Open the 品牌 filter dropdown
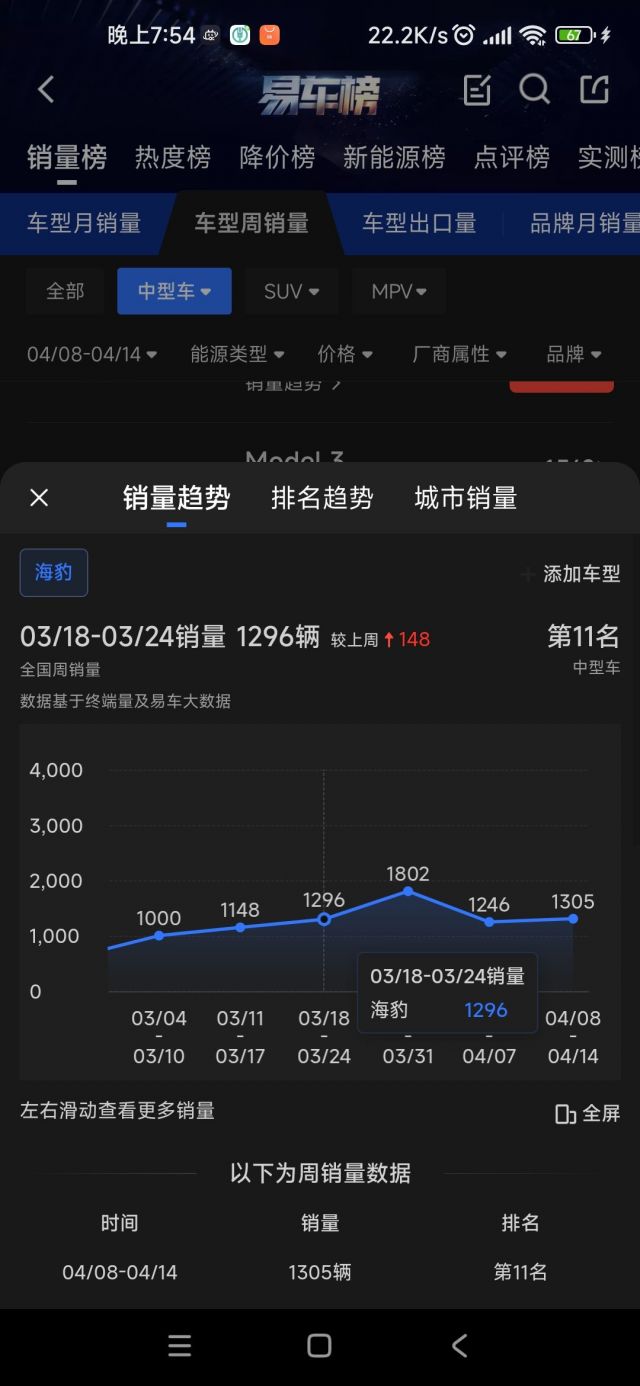The image size is (640, 1386). 574,354
